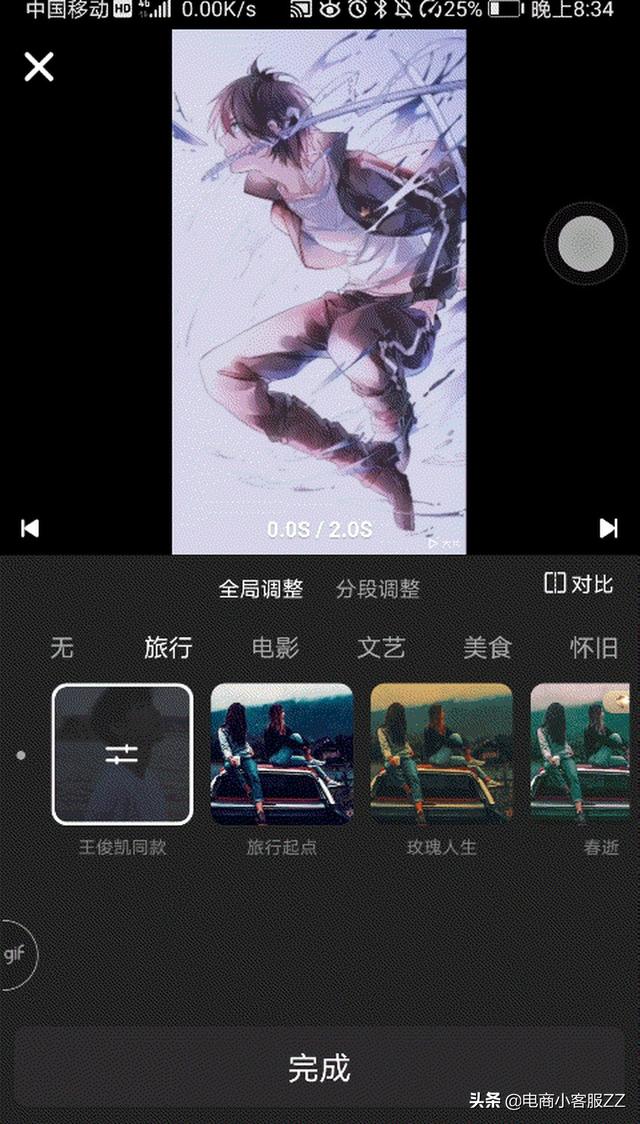Apply the 玫瑰人生 filter

point(442,754)
